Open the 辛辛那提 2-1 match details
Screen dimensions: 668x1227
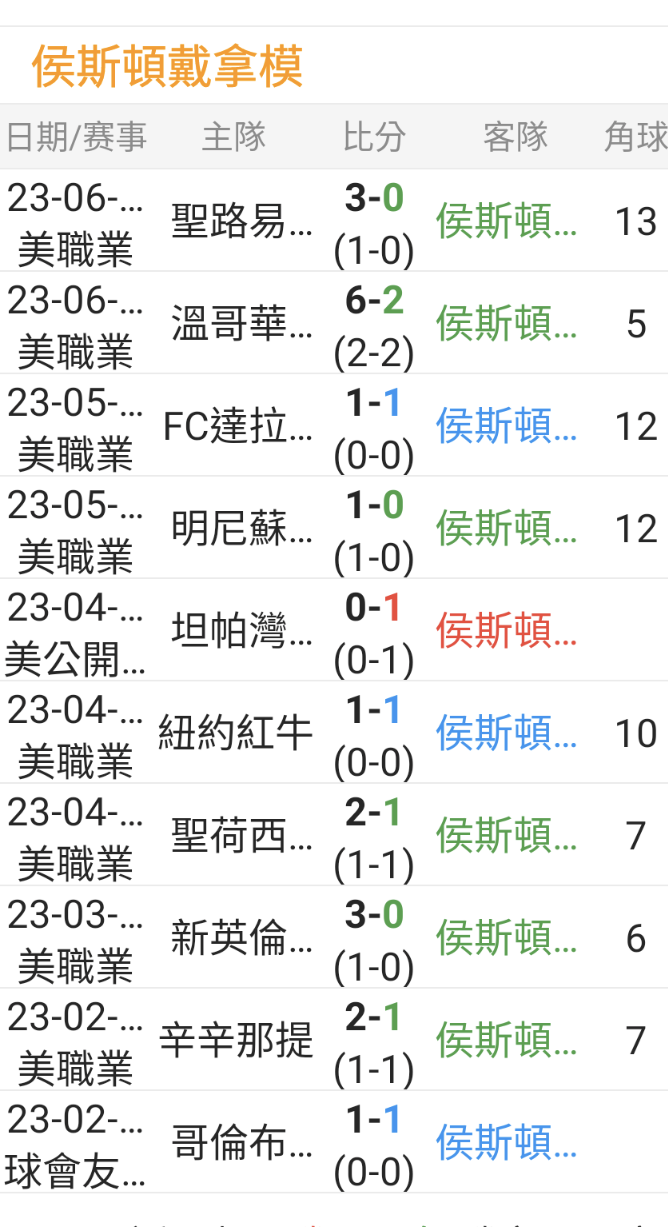point(334,1039)
